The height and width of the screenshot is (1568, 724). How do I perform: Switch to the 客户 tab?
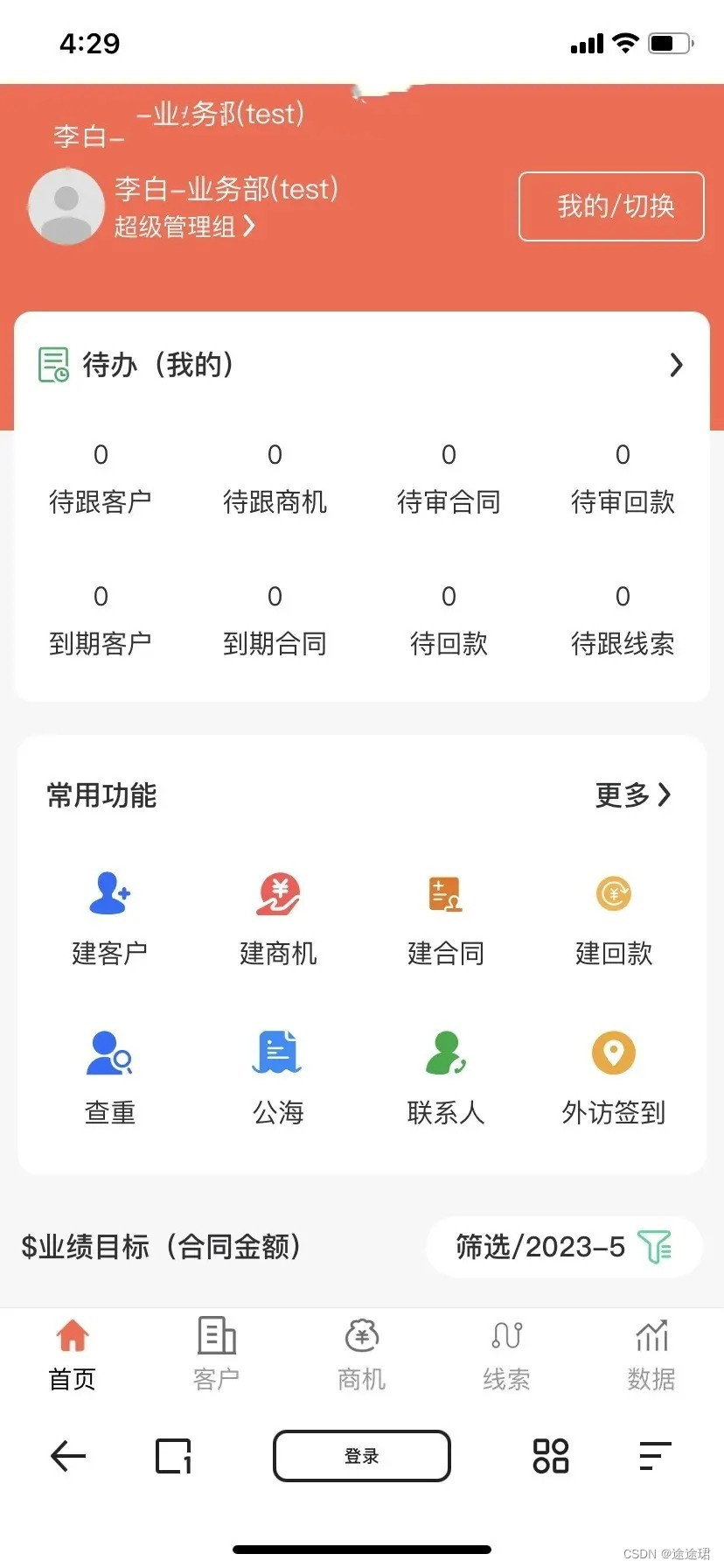[x=216, y=1354]
